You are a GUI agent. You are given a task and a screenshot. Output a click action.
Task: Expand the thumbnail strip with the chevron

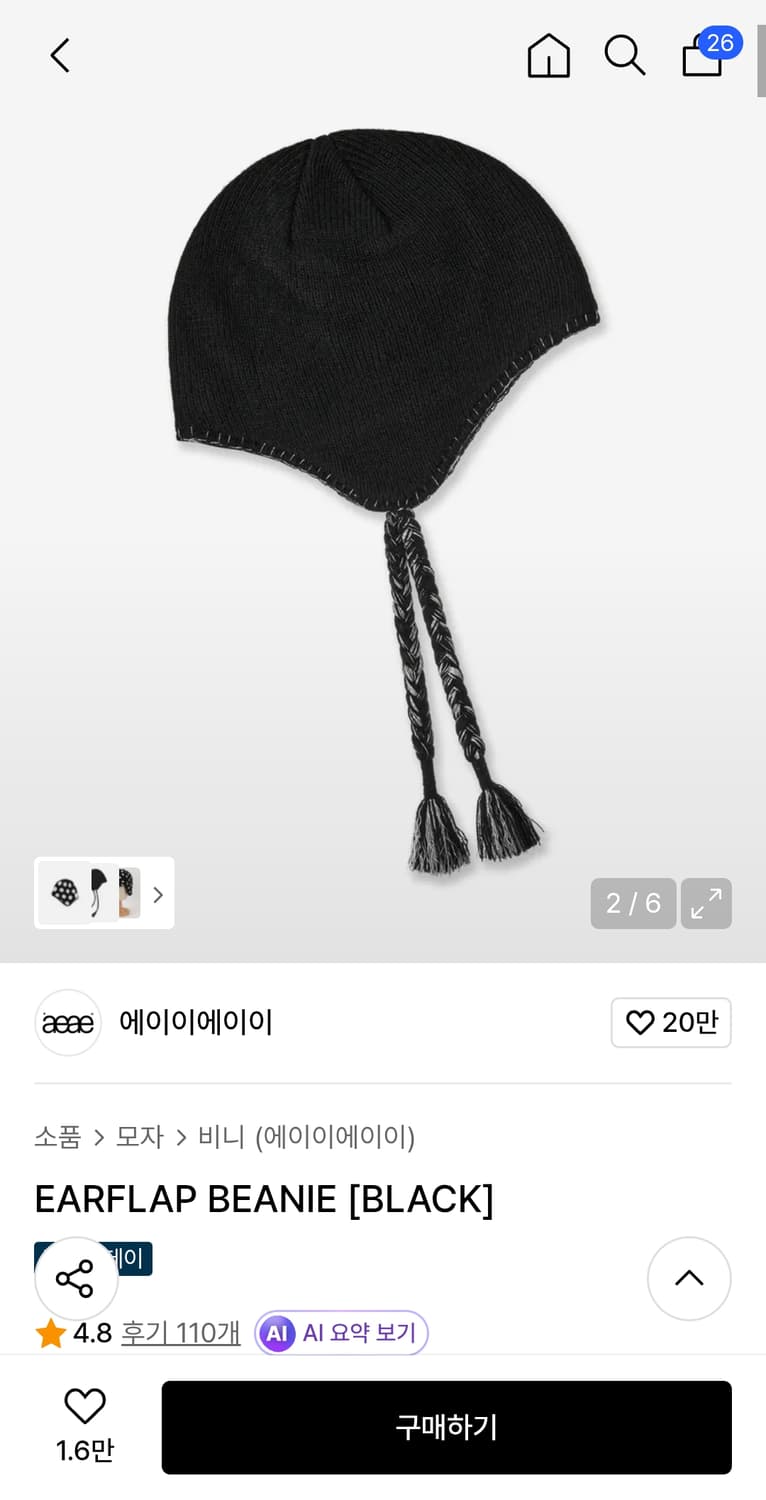pos(157,893)
